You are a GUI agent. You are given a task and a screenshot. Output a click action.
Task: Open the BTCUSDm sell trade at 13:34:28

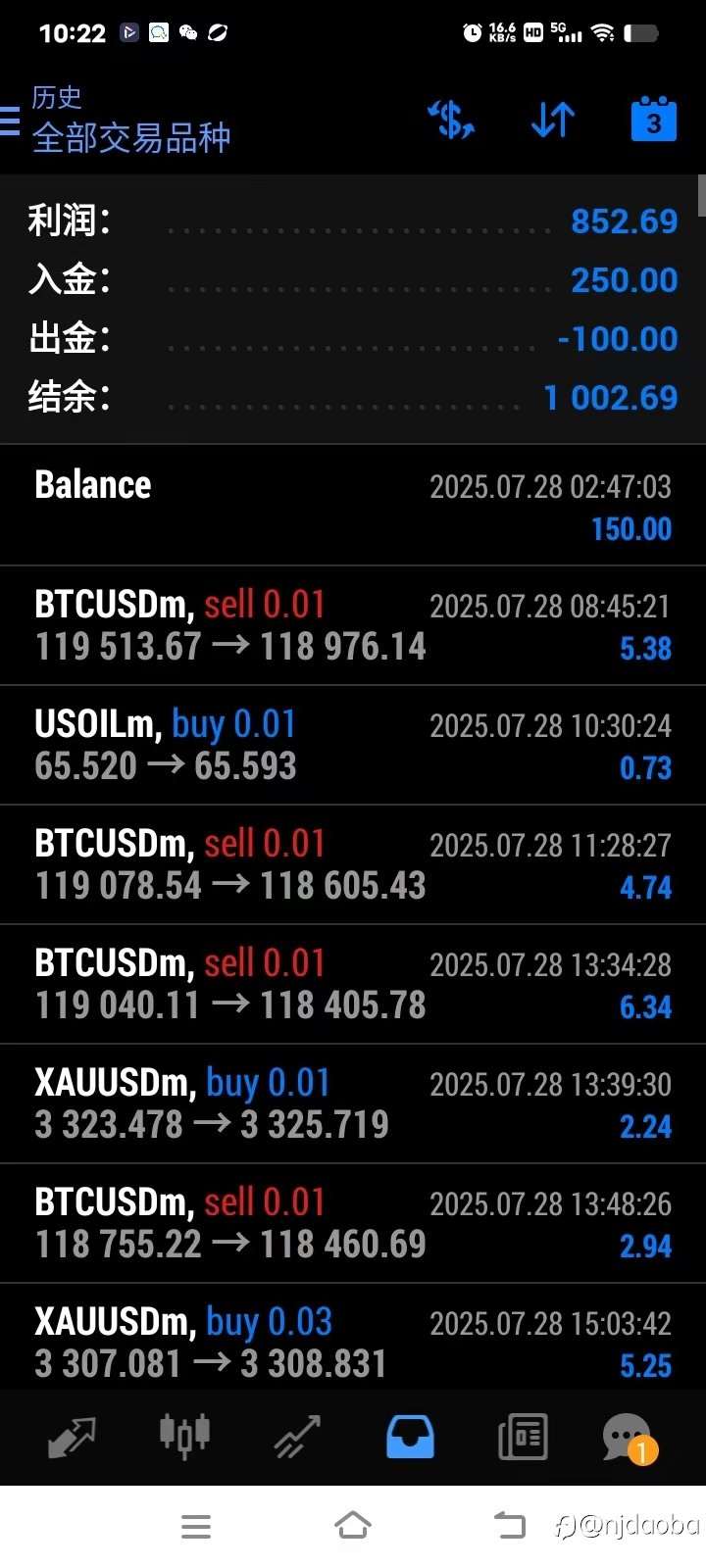(353, 984)
